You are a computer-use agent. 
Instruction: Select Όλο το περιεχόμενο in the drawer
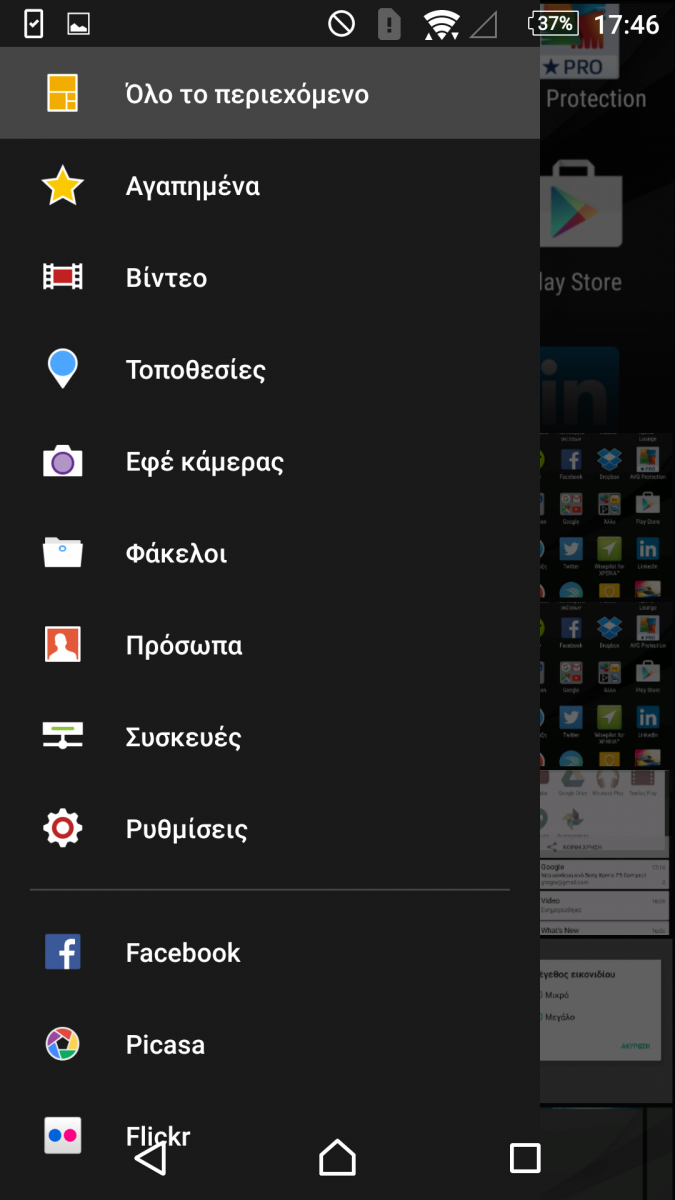point(270,94)
